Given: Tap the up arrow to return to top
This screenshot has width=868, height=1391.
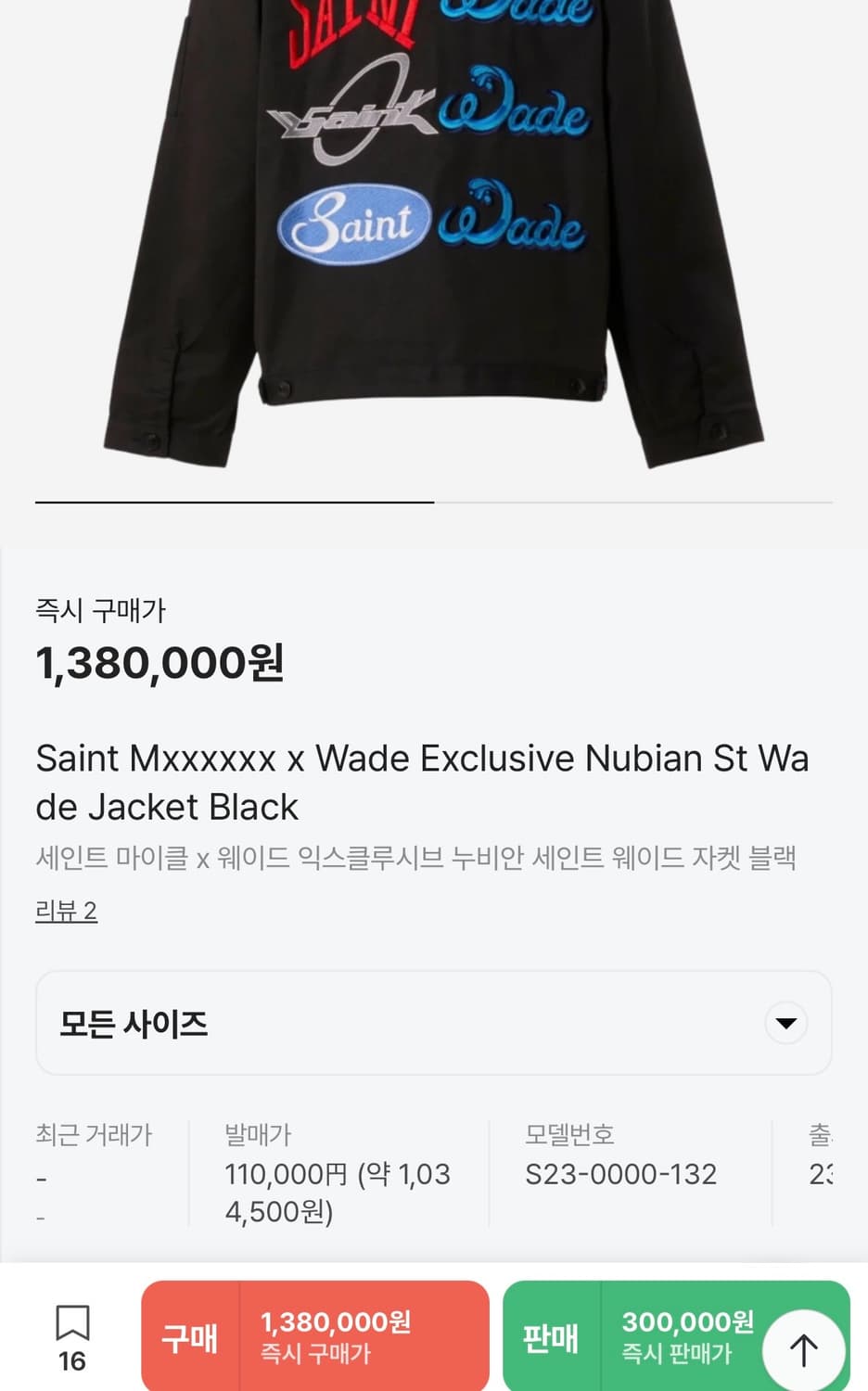Looking at the screenshot, I should 803,1349.
